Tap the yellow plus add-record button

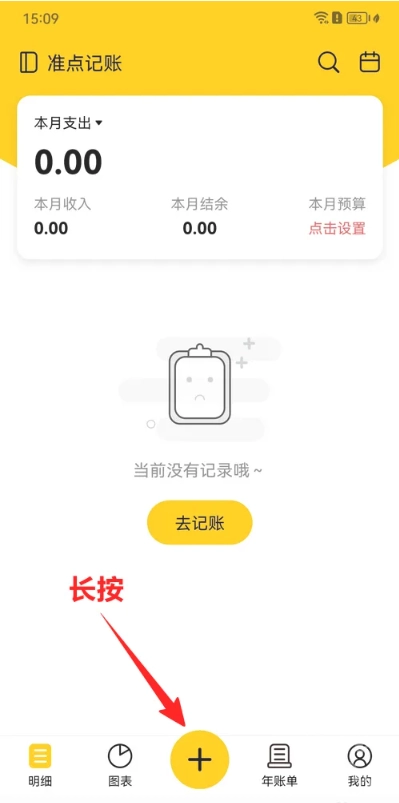pos(200,759)
